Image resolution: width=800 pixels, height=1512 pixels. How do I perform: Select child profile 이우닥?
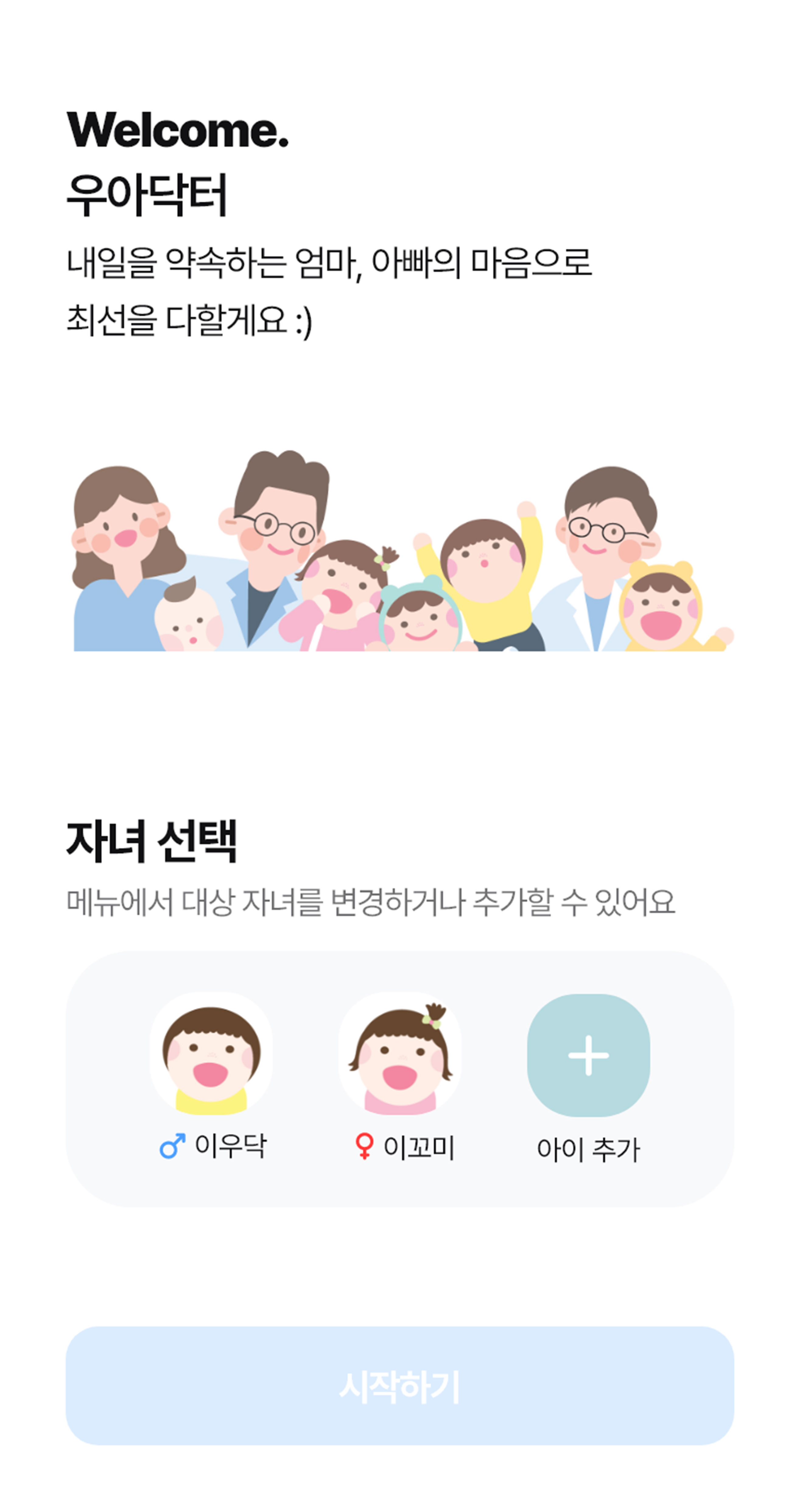pos(211,1055)
